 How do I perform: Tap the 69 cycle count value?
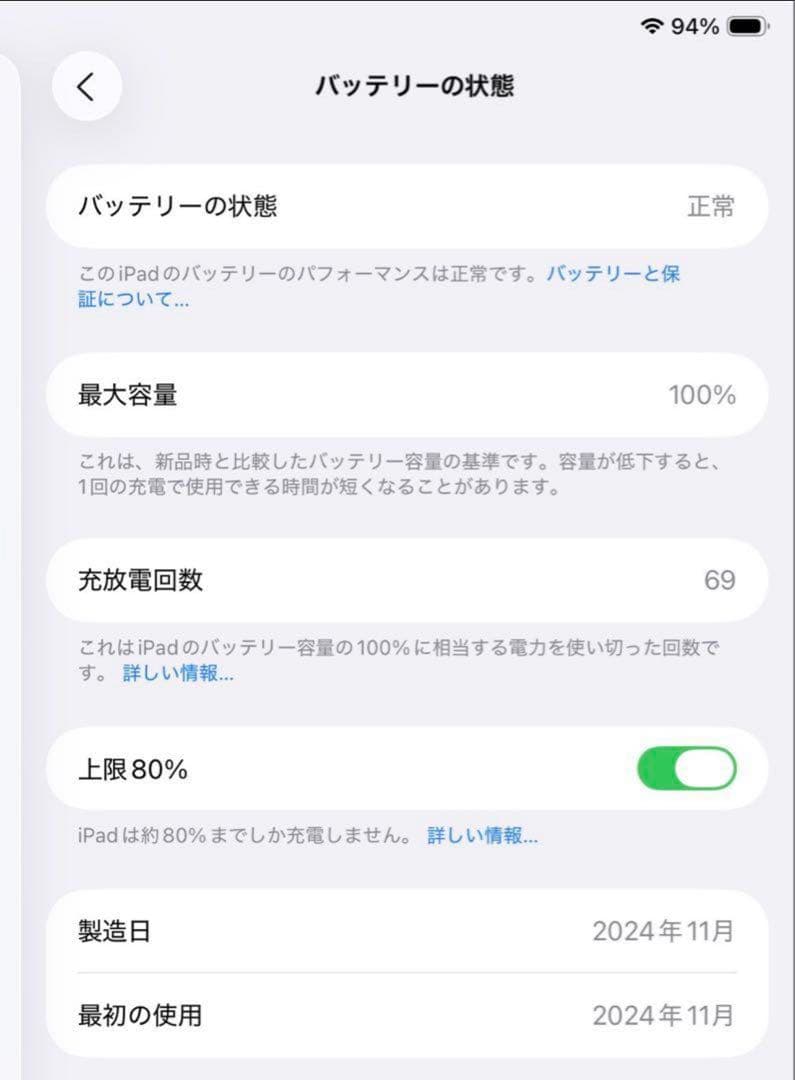pos(724,580)
